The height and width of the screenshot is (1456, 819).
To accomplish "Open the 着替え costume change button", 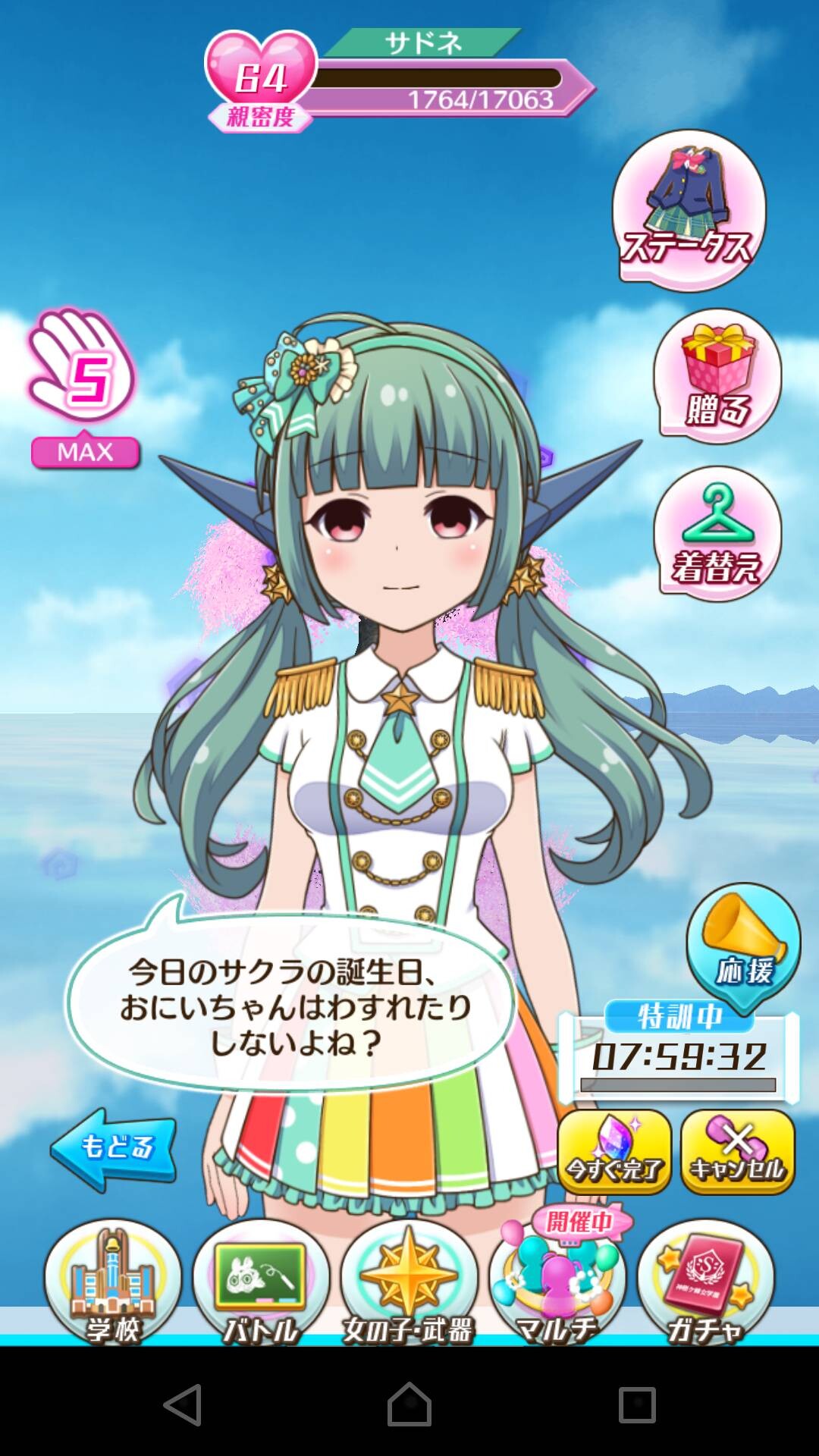I will [717, 534].
